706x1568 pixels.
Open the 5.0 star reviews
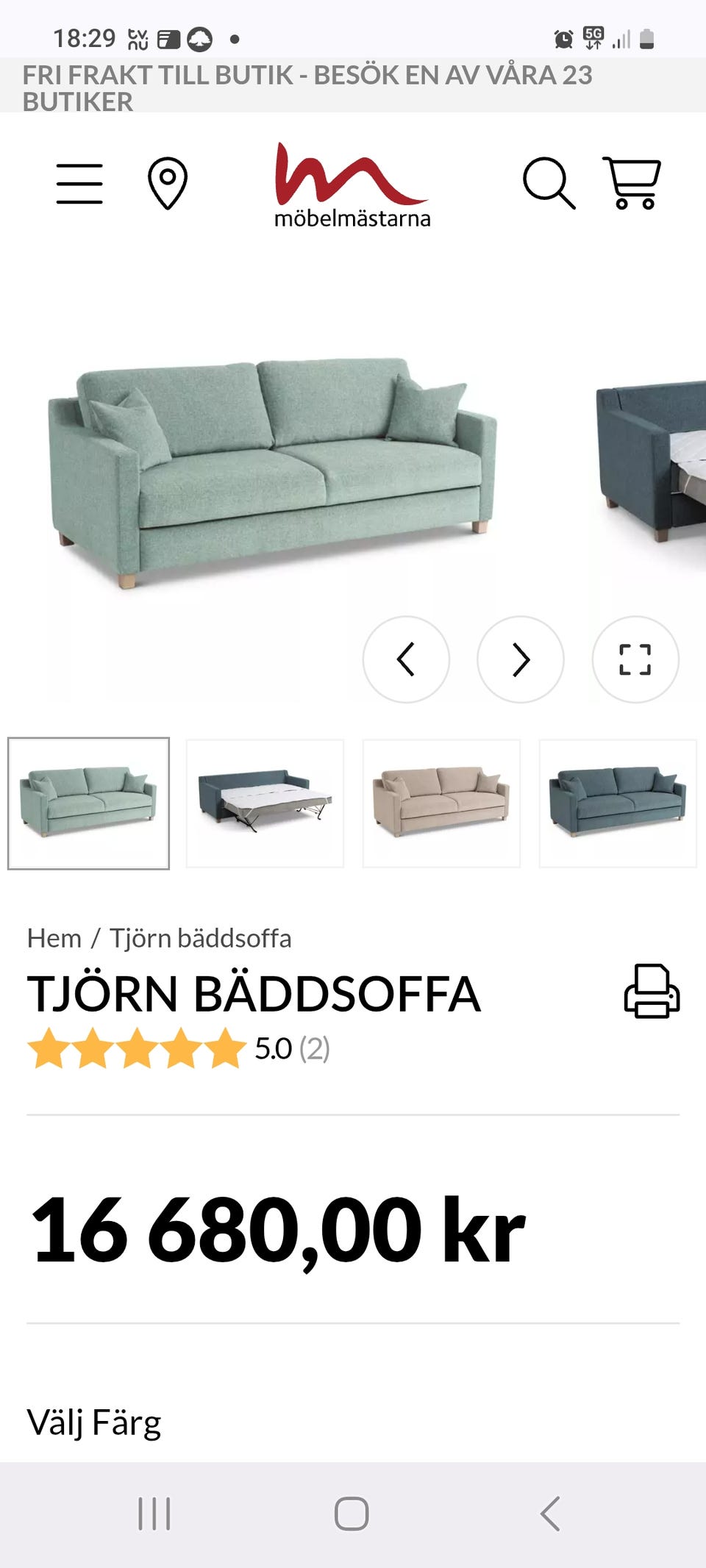(x=178, y=1048)
